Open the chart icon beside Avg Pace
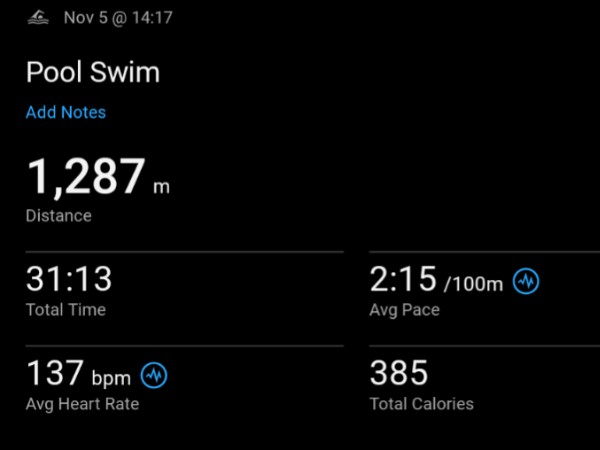Screen dimensions: 600x450 tap(526, 282)
